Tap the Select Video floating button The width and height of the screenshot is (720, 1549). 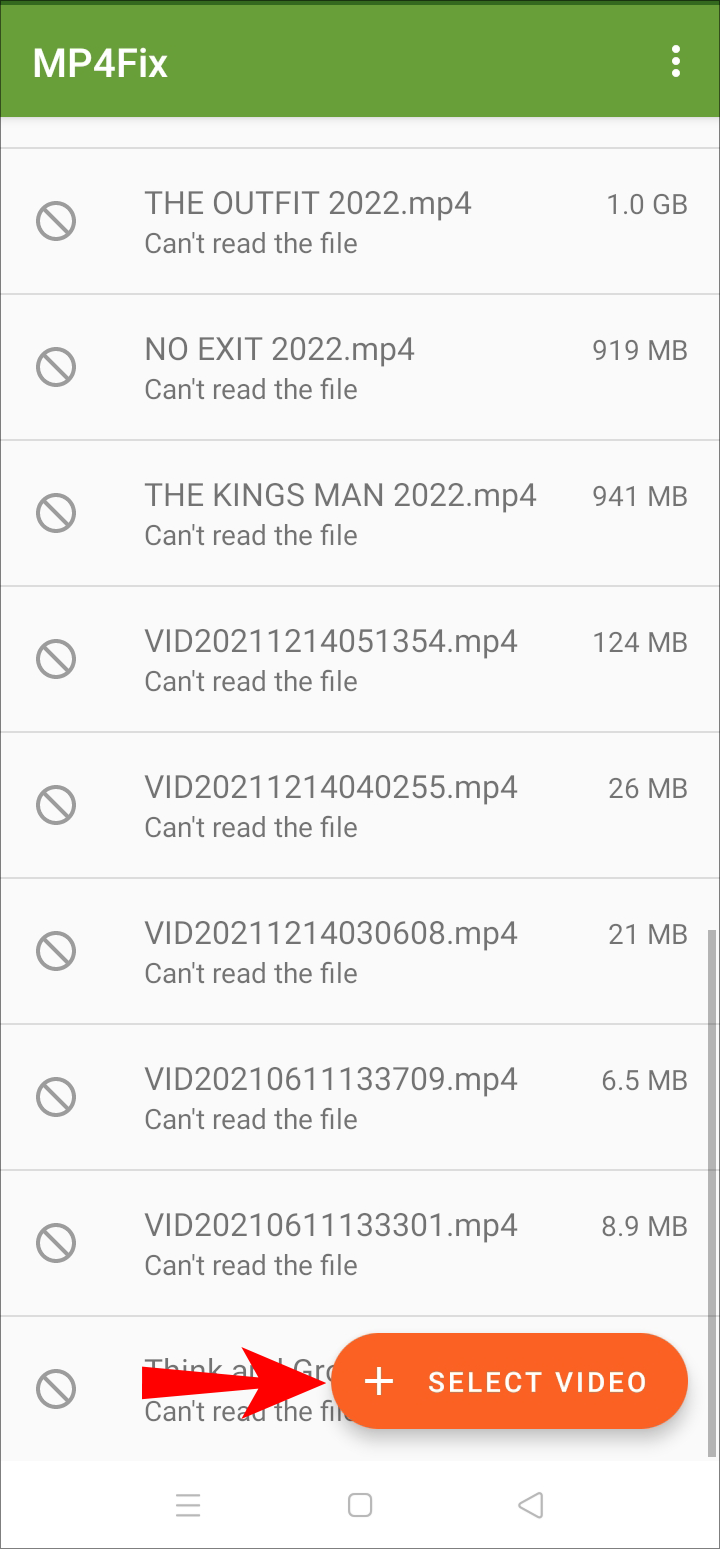click(509, 1382)
